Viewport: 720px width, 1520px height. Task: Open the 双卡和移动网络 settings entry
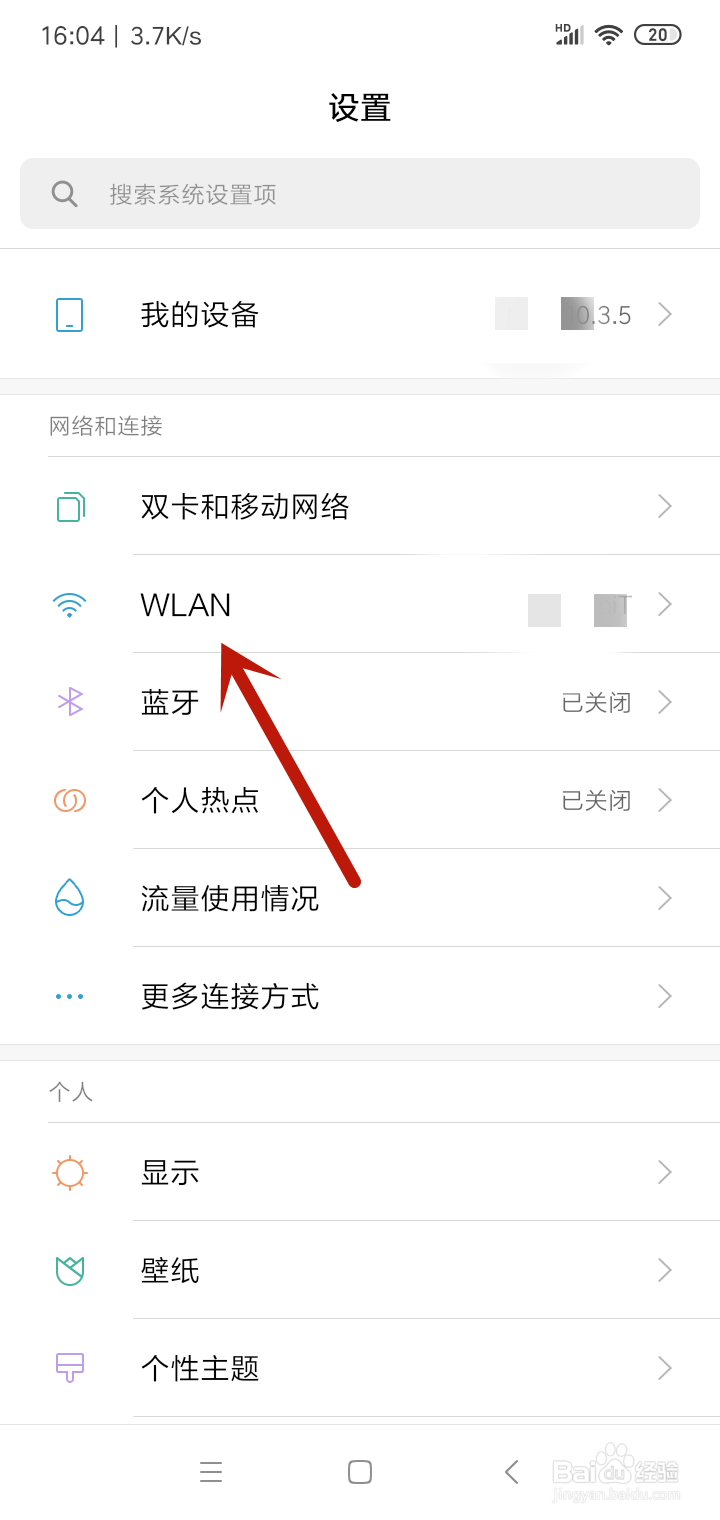(360, 507)
